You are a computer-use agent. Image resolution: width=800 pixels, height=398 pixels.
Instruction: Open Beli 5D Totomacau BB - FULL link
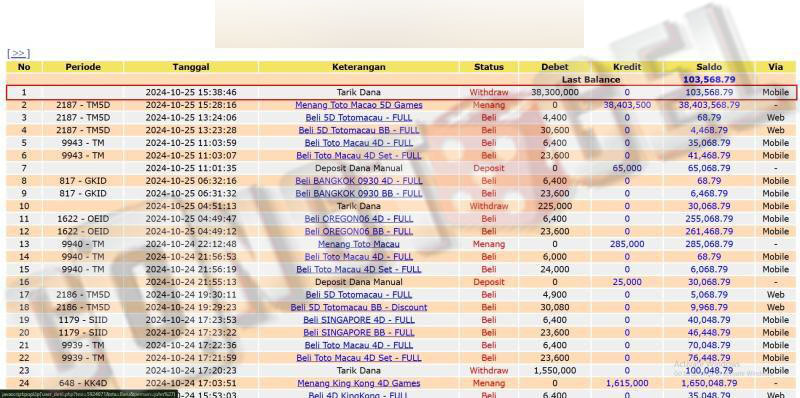tap(359, 130)
